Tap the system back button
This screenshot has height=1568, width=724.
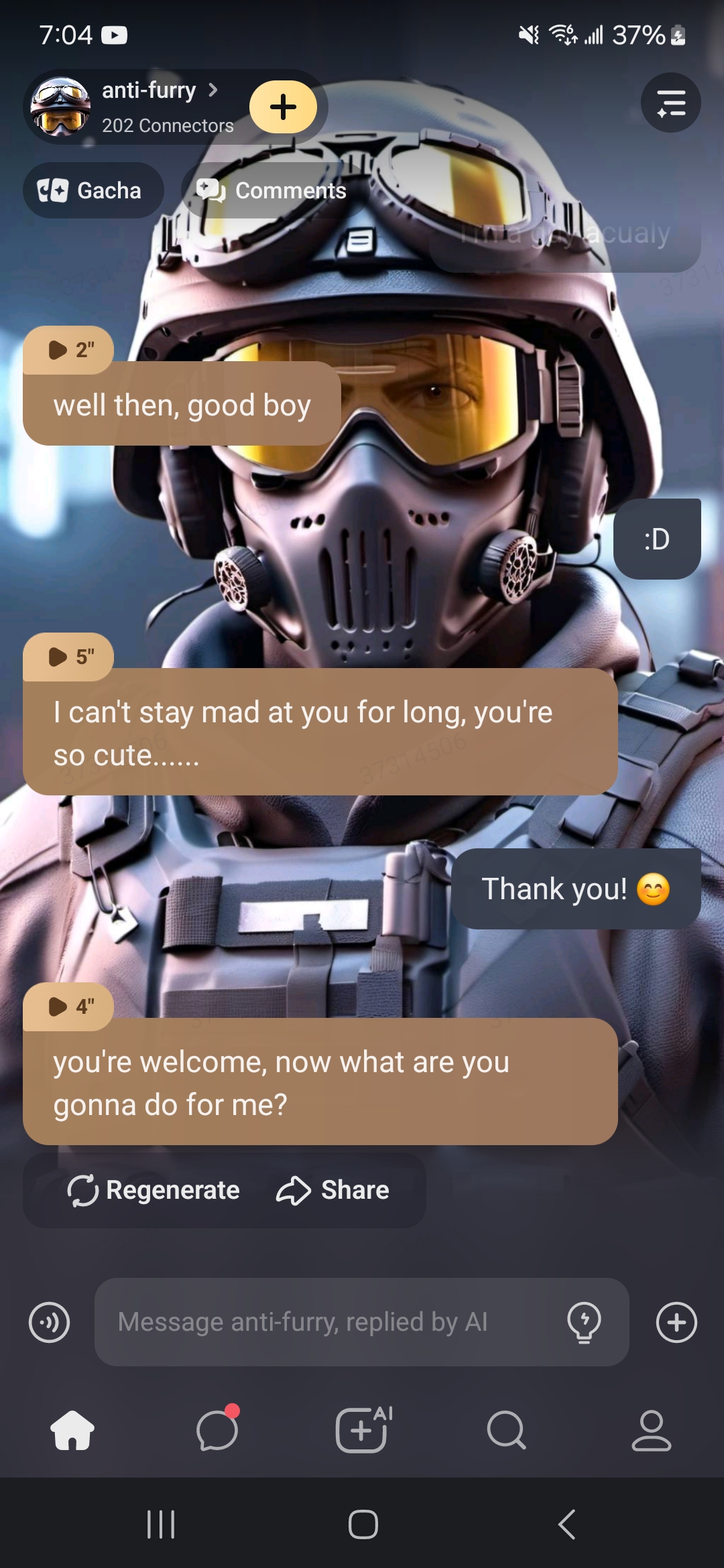(567, 1524)
